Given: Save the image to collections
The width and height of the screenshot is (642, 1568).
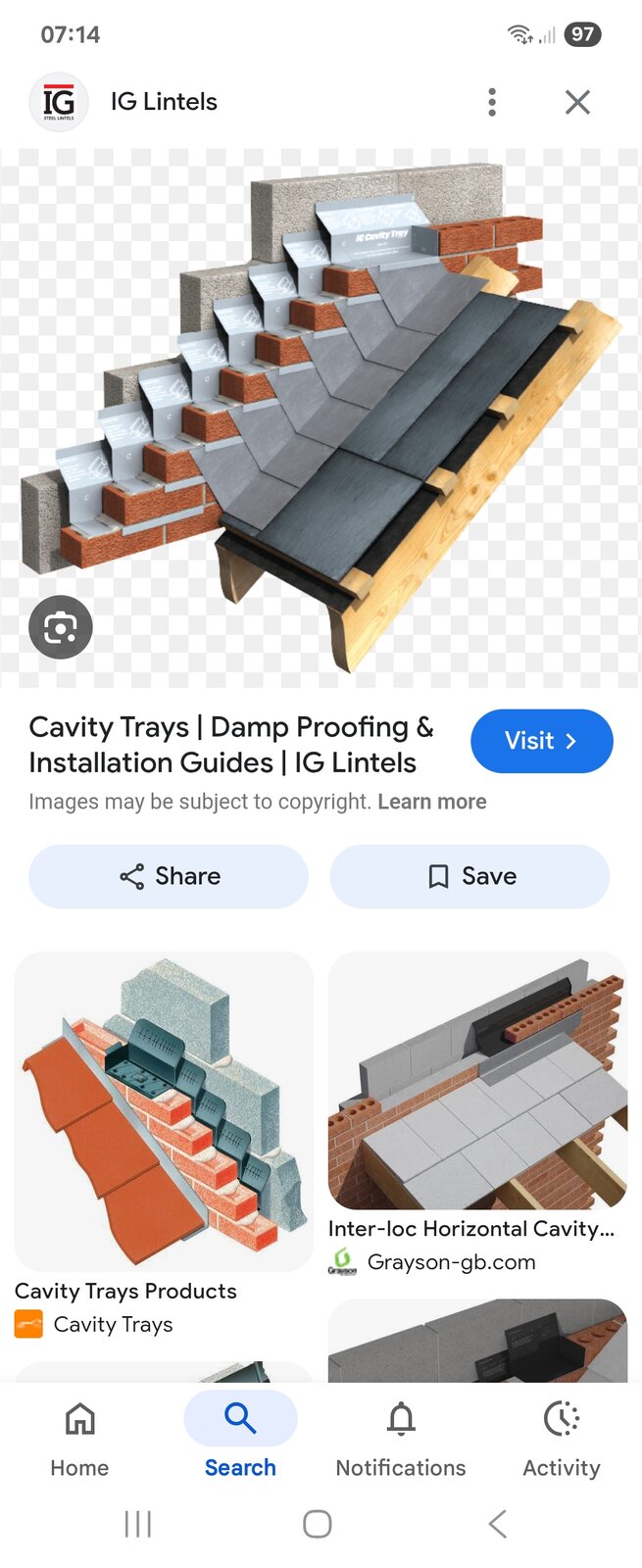Looking at the screenshot, I should pos(469,876).
